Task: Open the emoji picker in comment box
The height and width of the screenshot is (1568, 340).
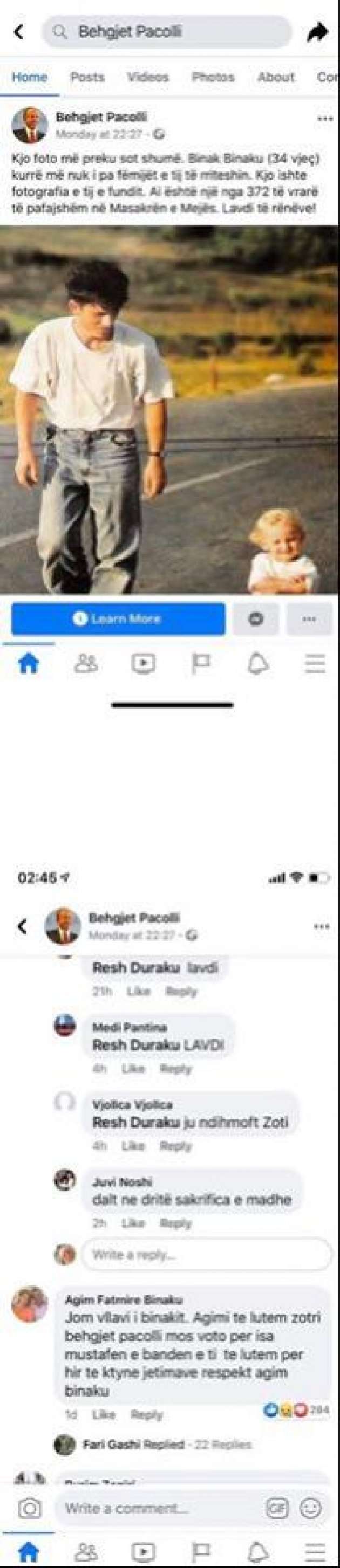Action: click(x=311, y=1508)
